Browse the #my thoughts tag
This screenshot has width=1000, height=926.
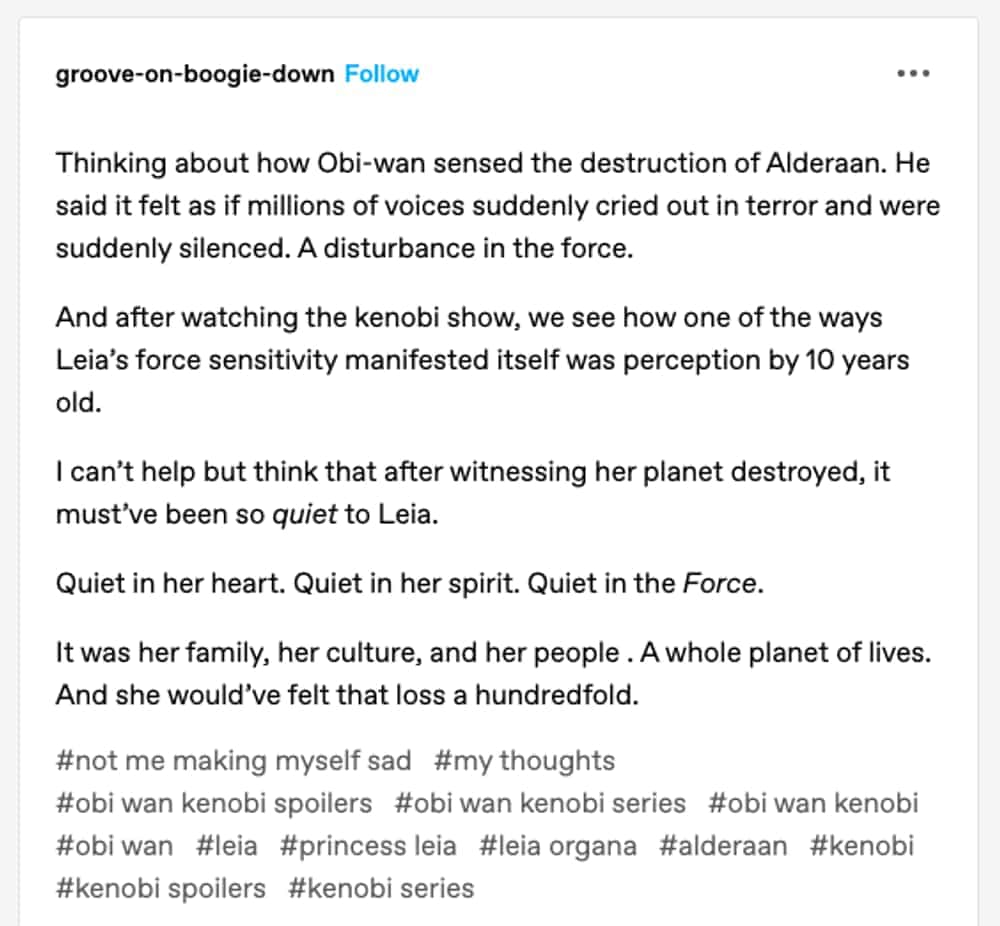click(x=525, y=761)
